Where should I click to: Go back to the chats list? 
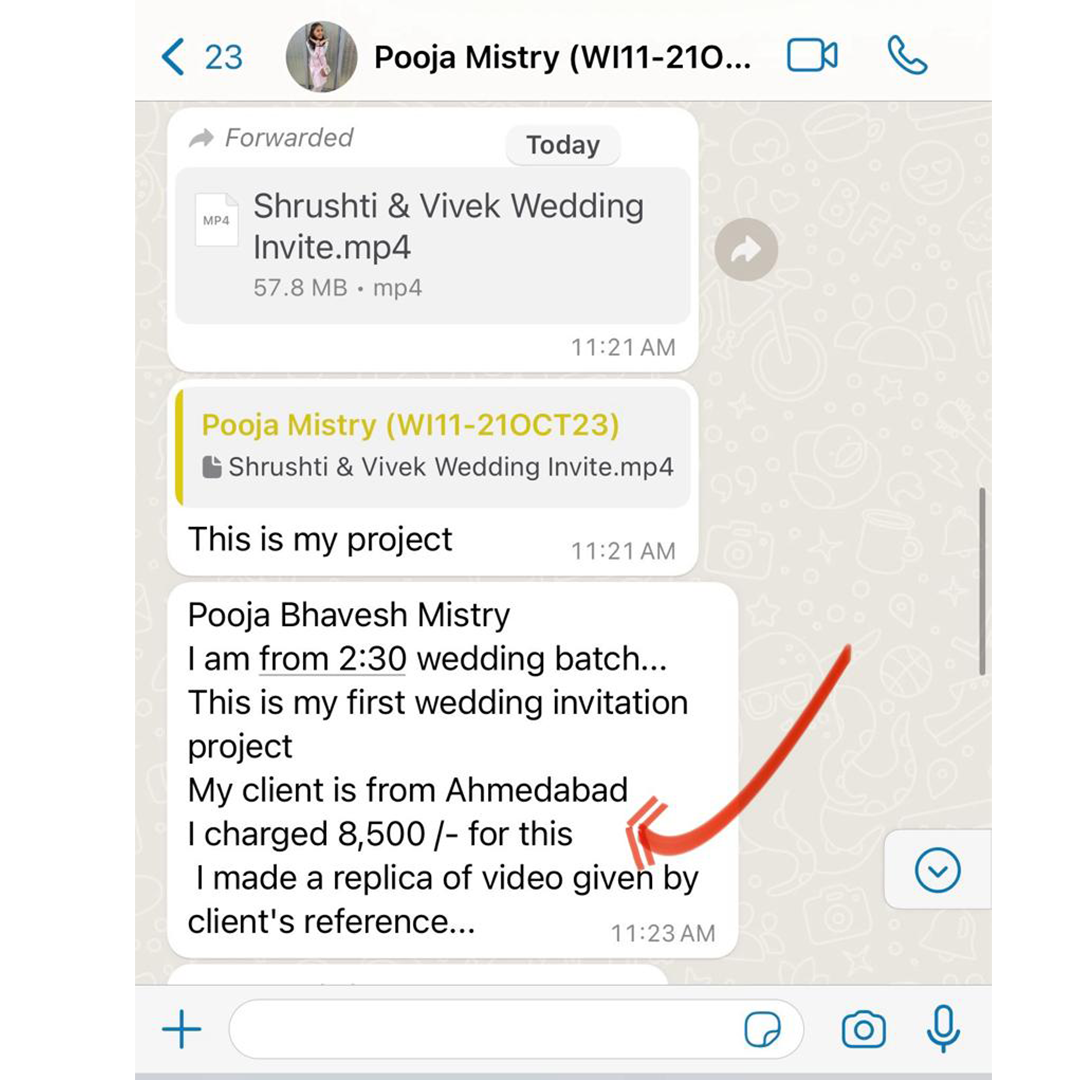[x=200, y=57]
